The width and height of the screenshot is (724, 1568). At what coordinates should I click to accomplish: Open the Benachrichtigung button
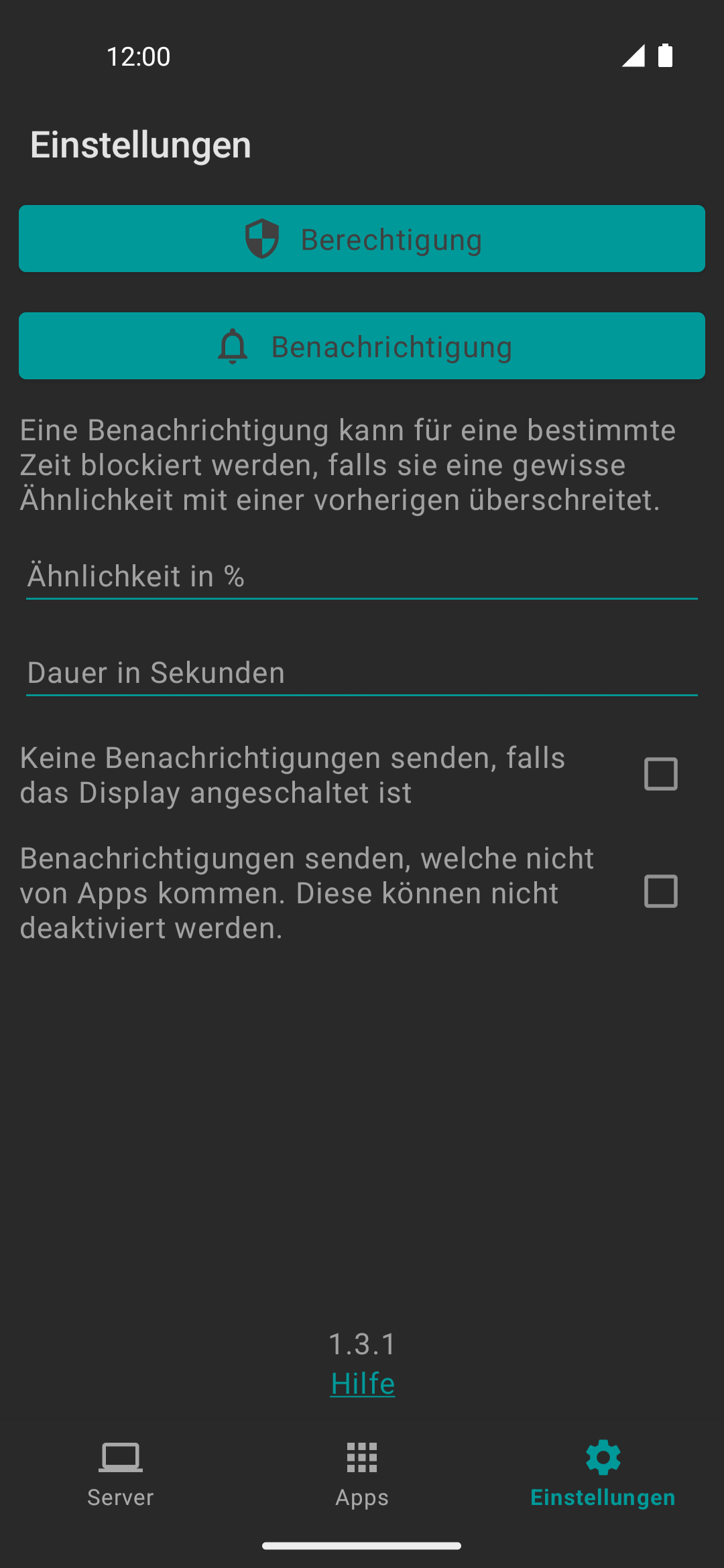(362, 346)
